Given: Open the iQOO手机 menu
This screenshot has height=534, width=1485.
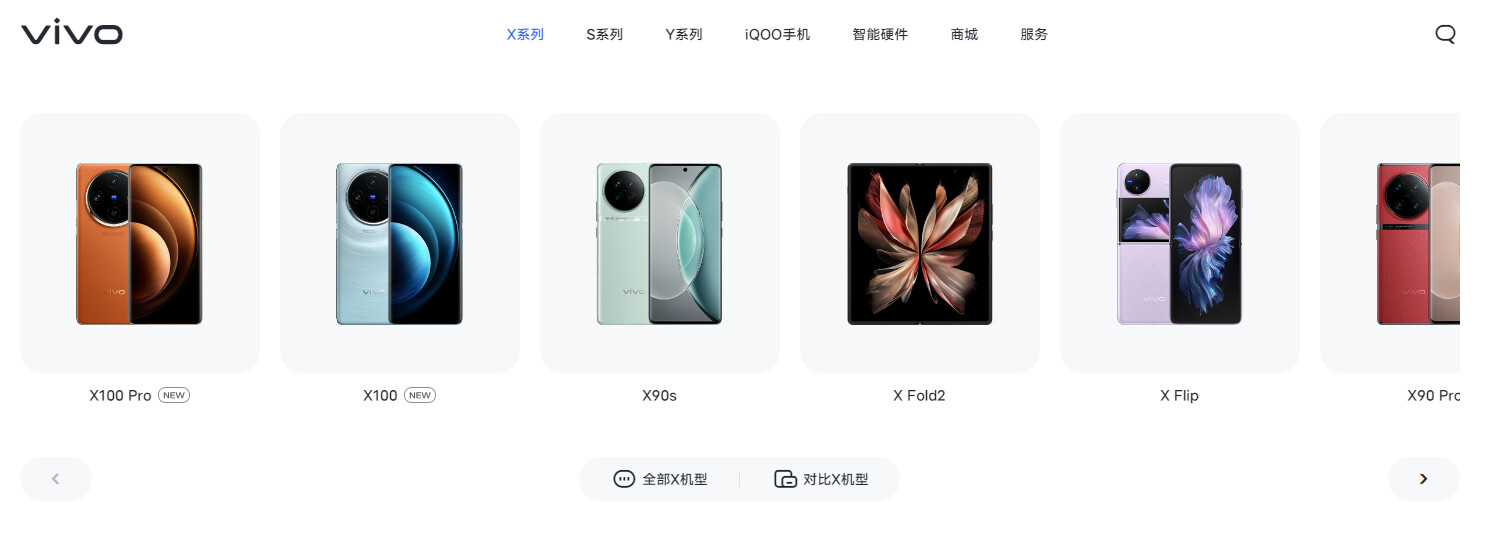Looking at the screenshot, I should [777, 34].
